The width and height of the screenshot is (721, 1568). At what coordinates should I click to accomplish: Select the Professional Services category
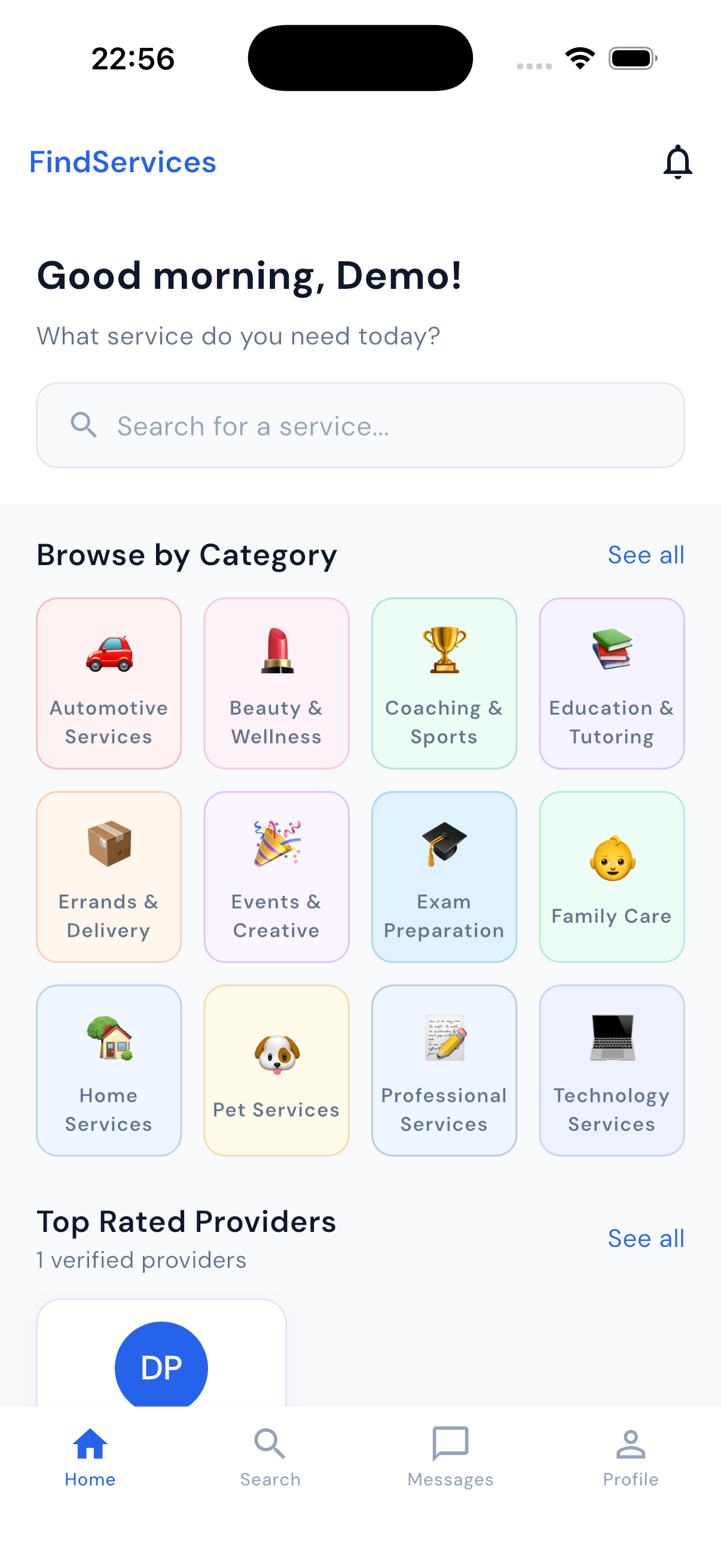click(444, 1070)
